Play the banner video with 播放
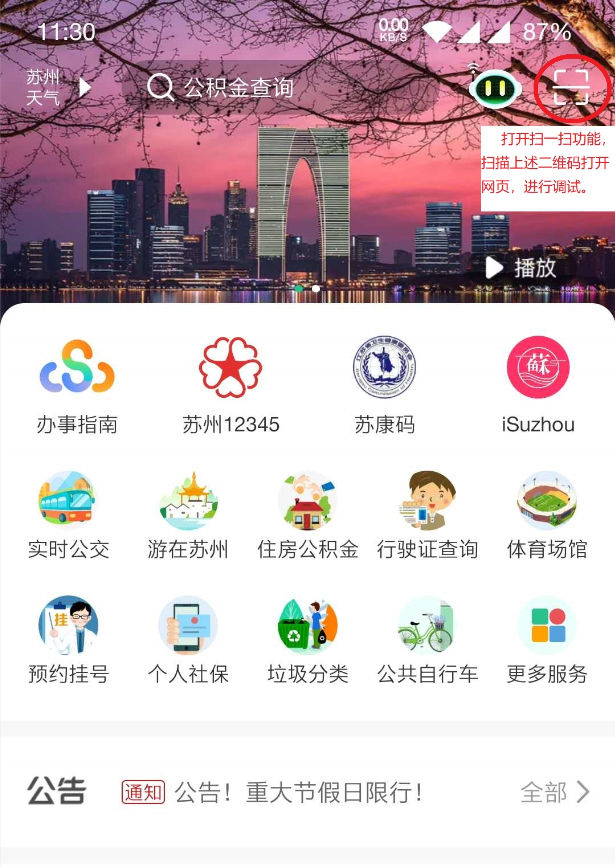Screen dimensions: 615x867 521,267
